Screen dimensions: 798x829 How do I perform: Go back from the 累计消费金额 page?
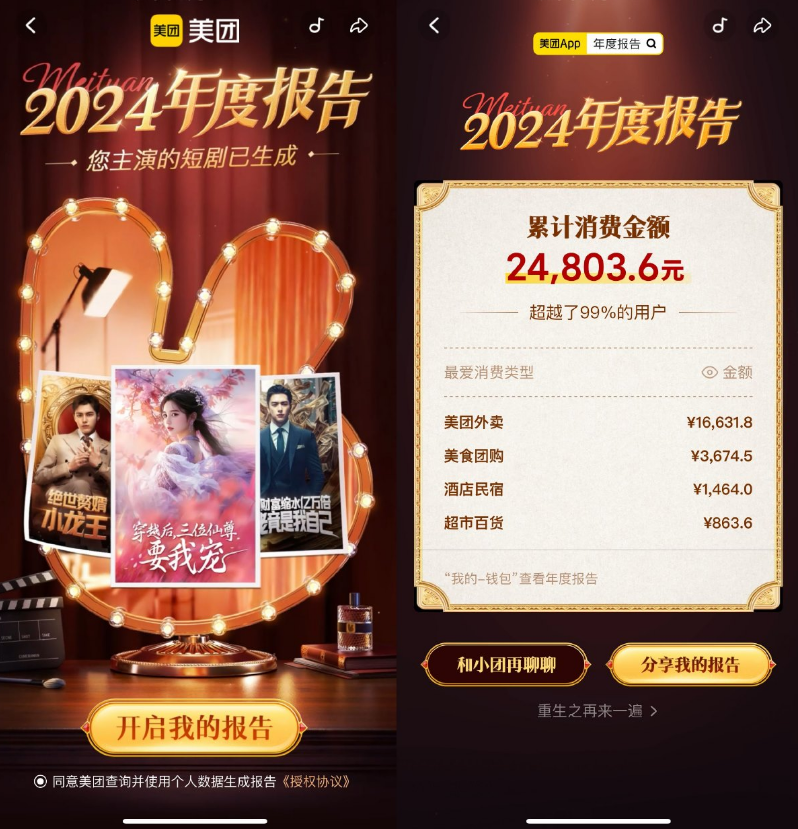tap(434, 26)
